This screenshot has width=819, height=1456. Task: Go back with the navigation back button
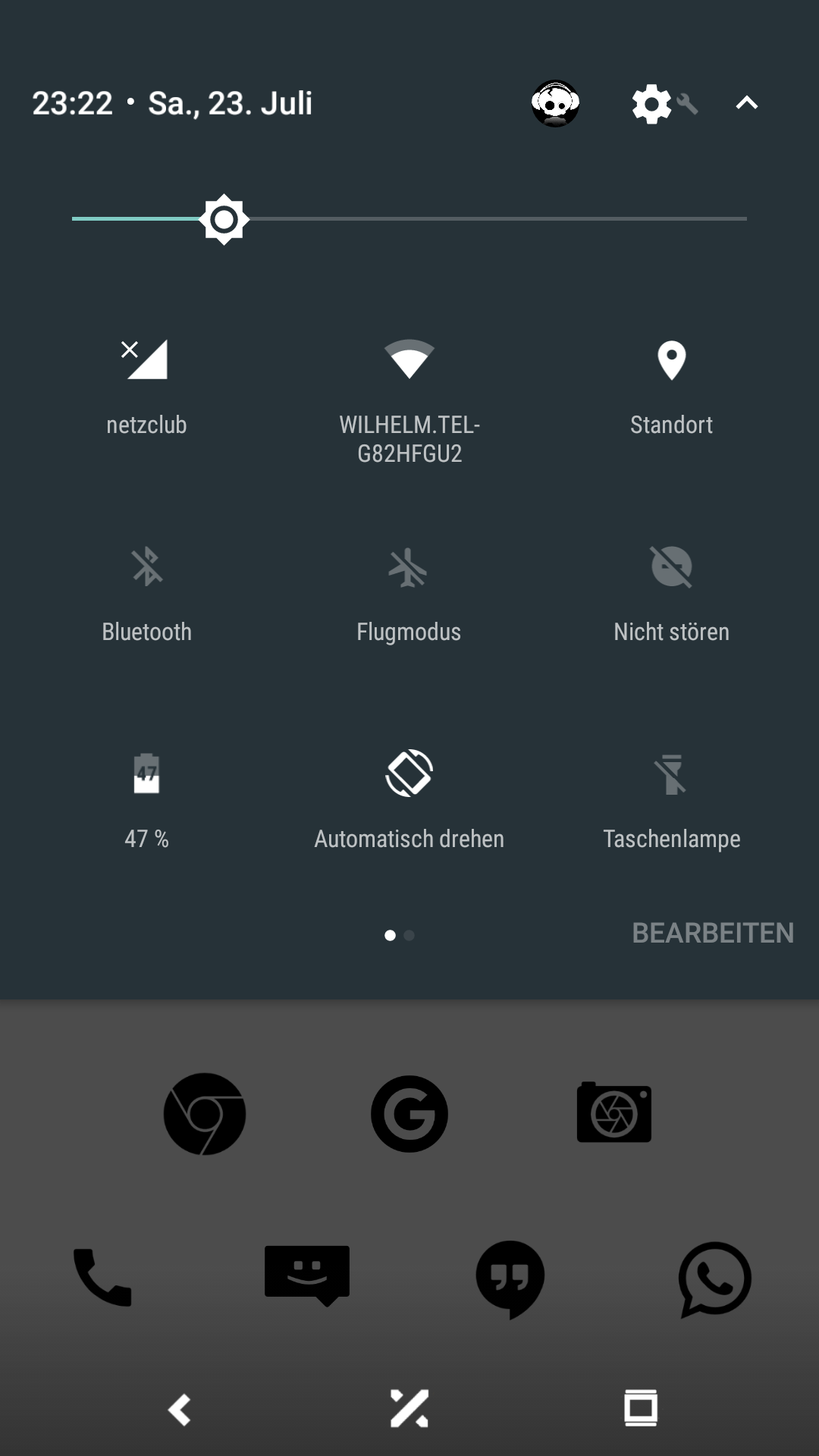click(180, 1410)
